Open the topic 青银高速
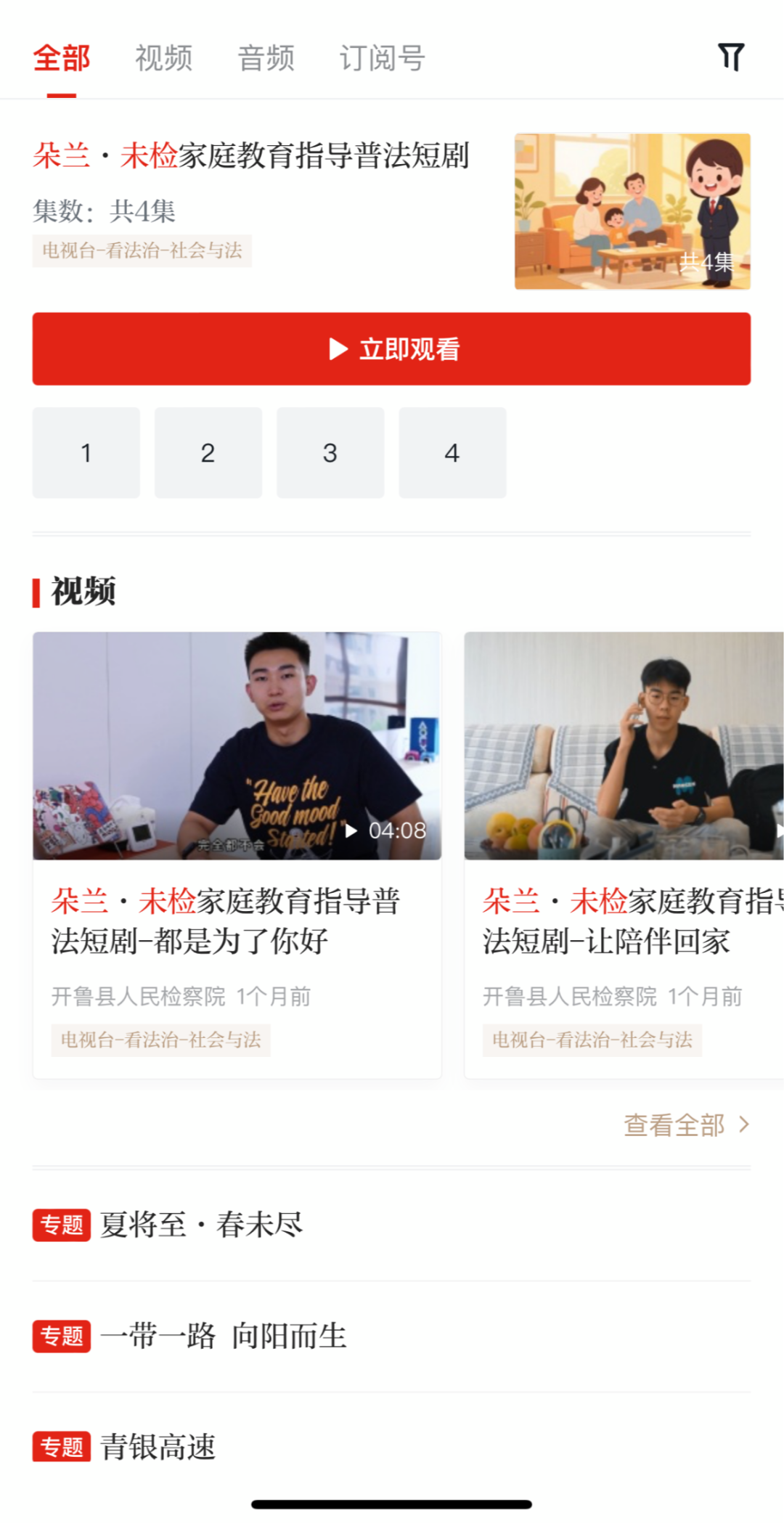The height and width of the screenshot is (1523, 784). [158, 1447]
